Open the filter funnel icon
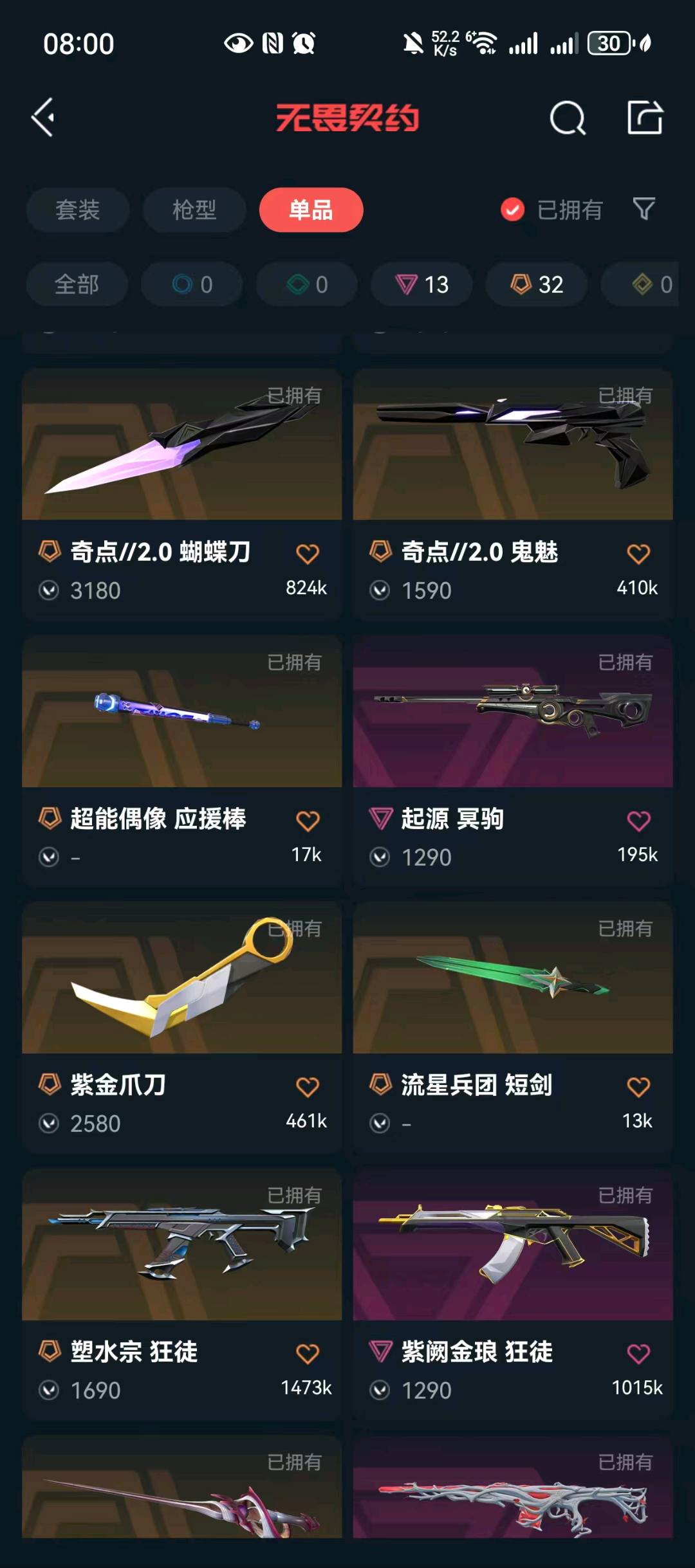The width and height of the screenshot is (695, 1568). 644,209
